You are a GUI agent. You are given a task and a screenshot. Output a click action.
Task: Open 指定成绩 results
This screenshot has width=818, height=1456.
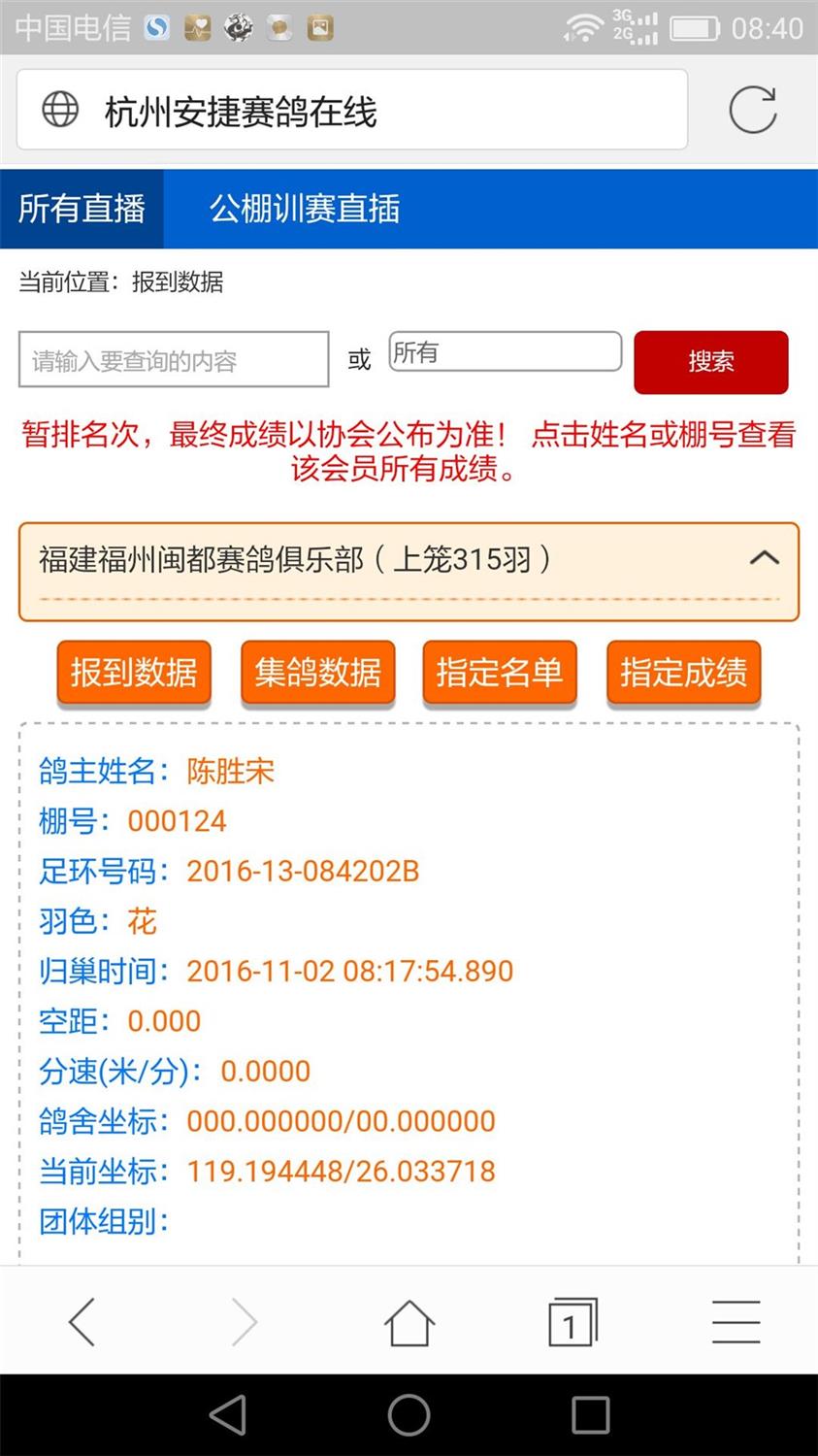click(684, 672)
